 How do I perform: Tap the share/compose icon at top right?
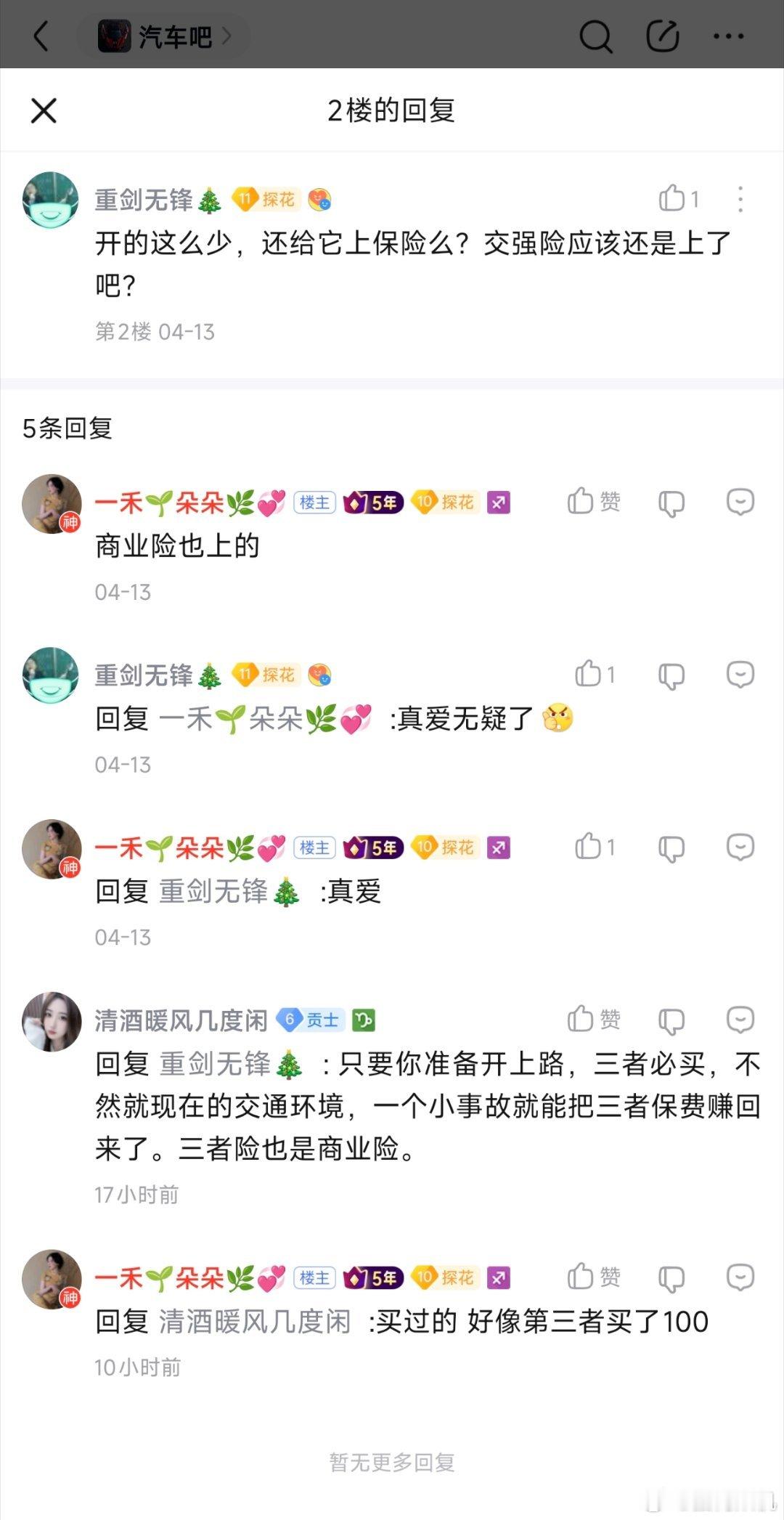[661, 36]
